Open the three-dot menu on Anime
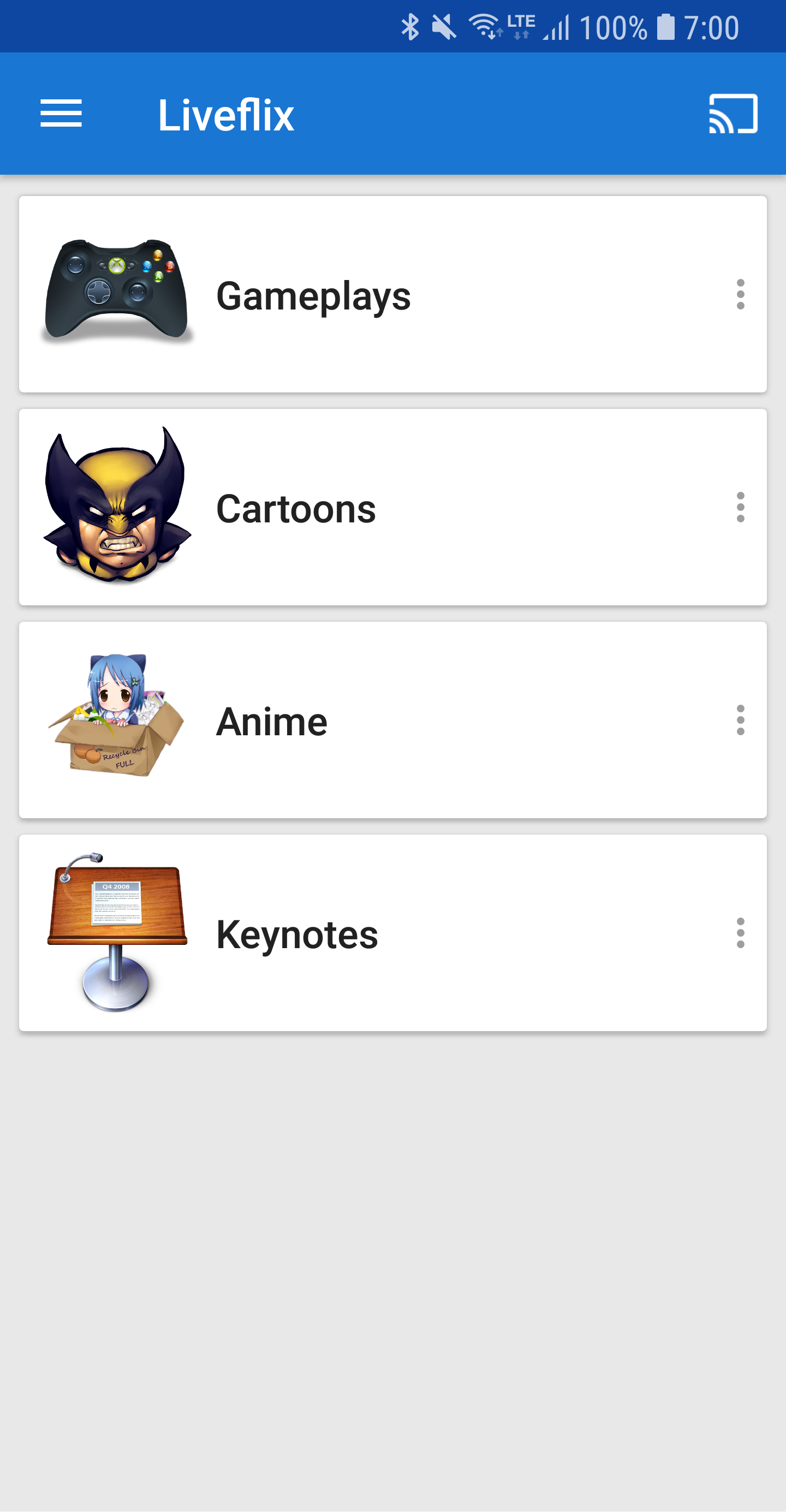The height and width of the screenshot is (1512, 786). pos(740,719)
